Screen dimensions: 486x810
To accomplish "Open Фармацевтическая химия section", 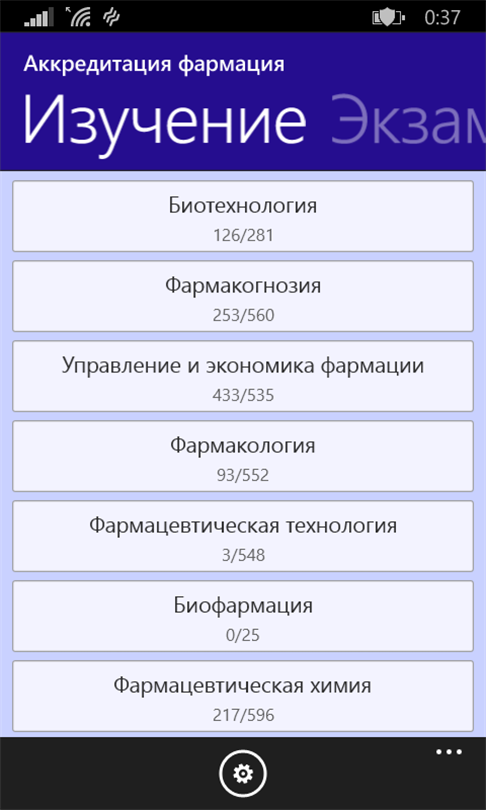I will [243, 696].
